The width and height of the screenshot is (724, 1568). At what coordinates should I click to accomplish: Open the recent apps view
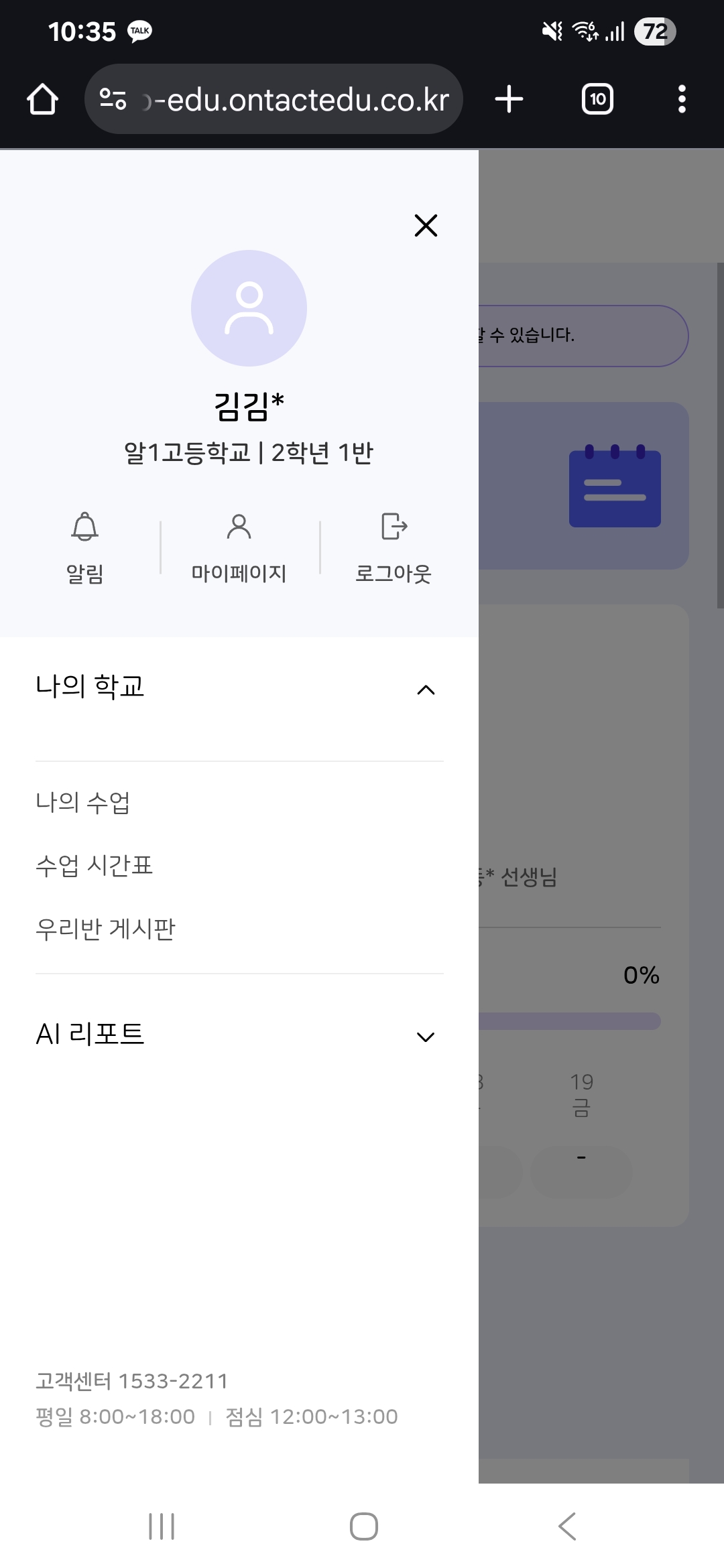[162, 1526]
